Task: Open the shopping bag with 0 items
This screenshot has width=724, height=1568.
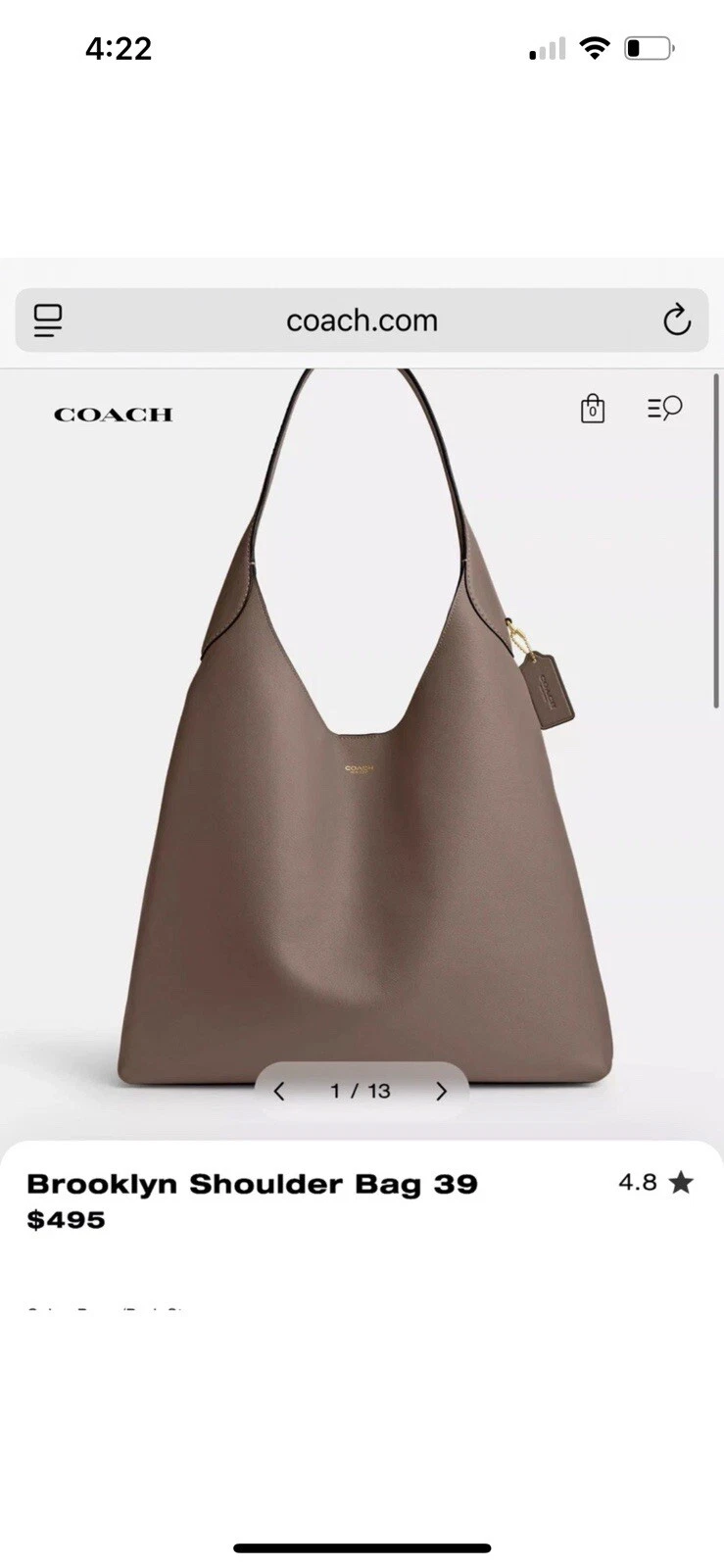Action: coord(592,409)
